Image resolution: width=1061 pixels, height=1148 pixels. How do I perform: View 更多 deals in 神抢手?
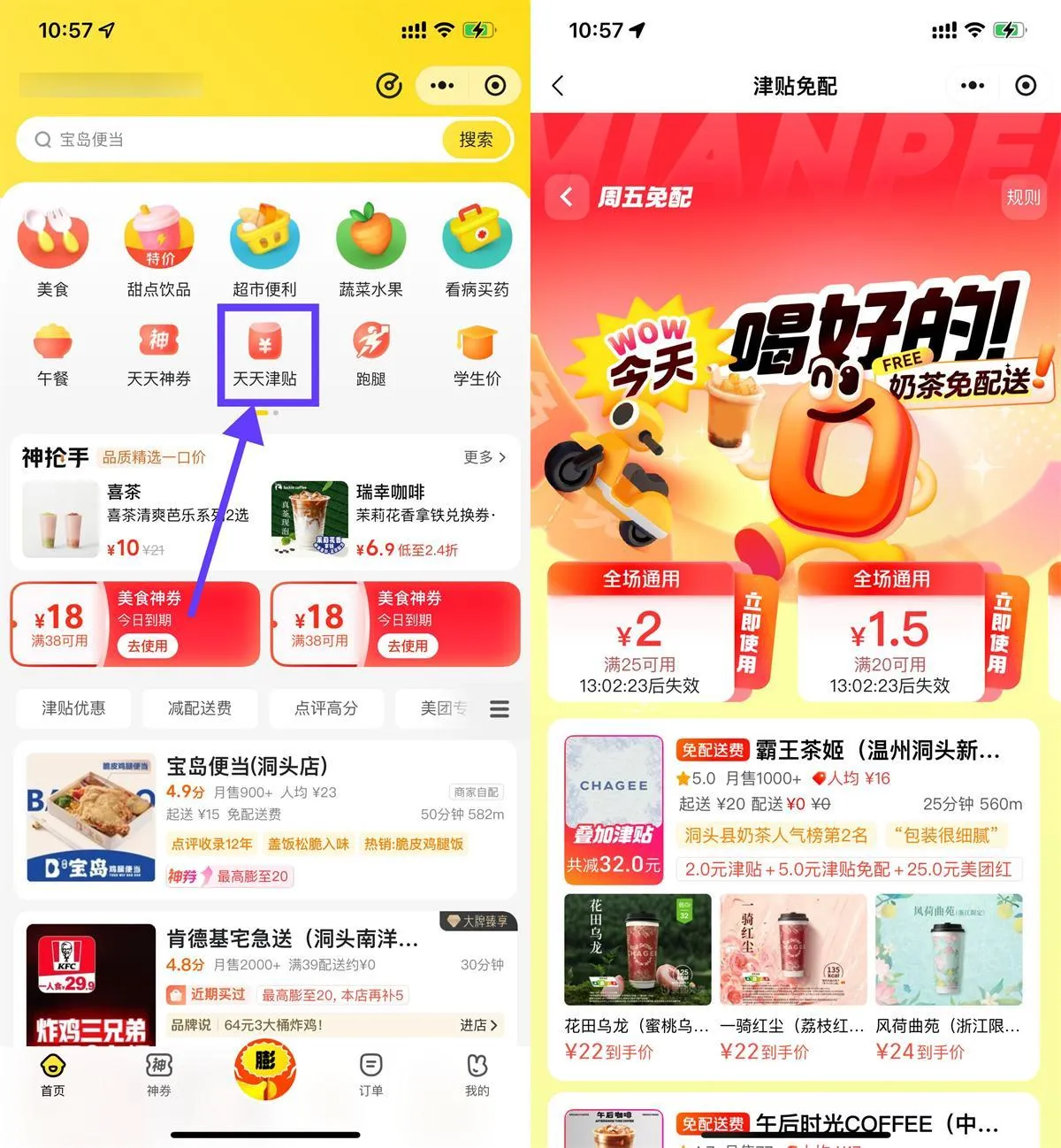click(x=485, y=457)
